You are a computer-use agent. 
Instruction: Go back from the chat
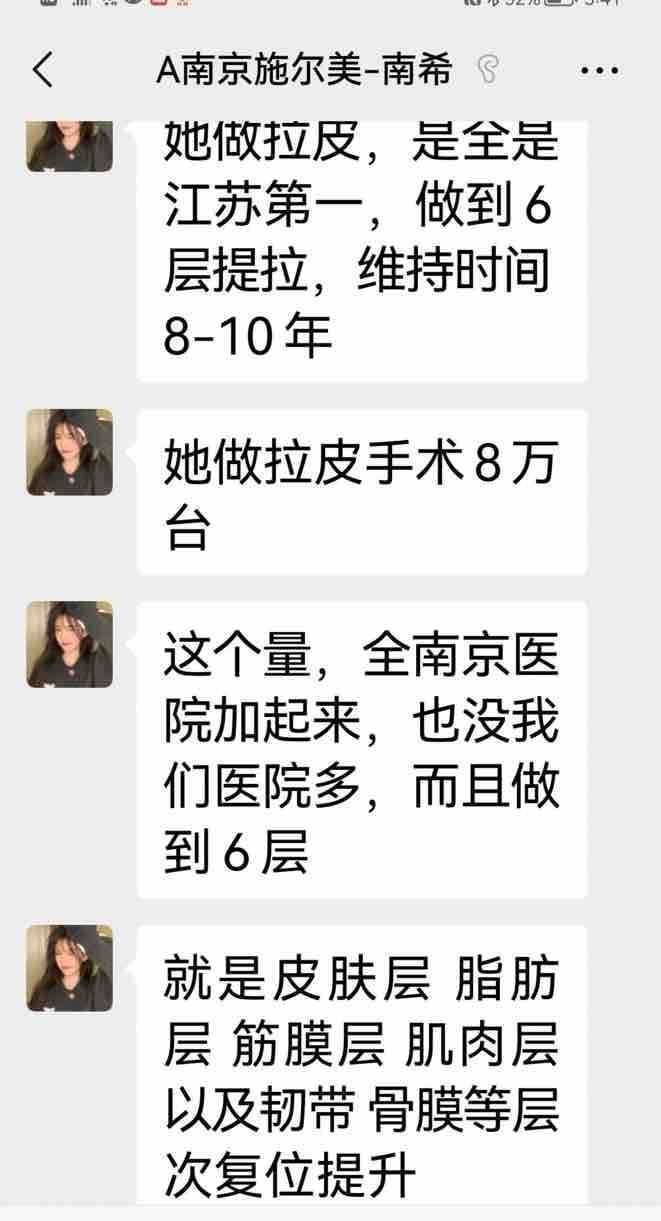coord(42,71)
